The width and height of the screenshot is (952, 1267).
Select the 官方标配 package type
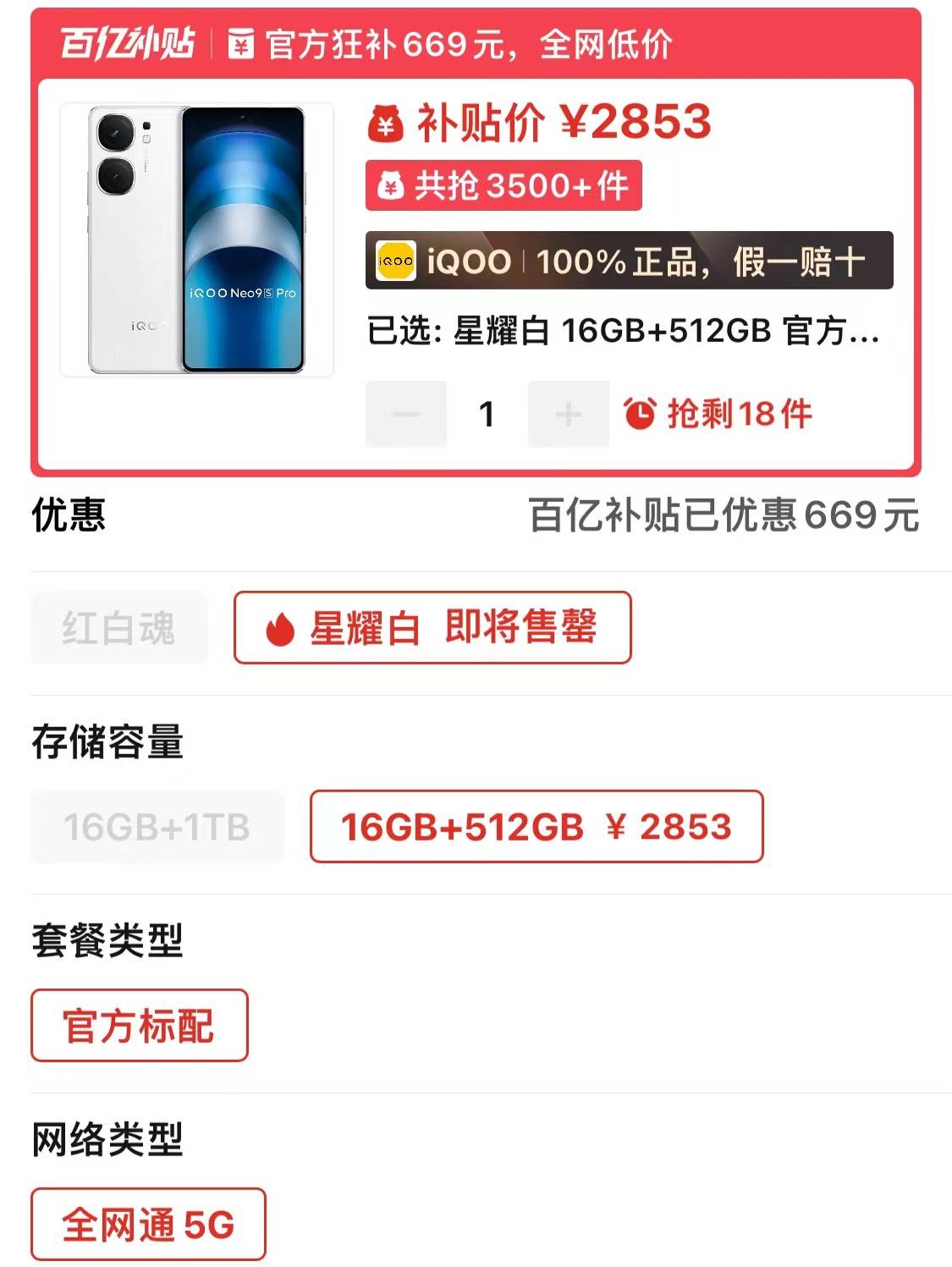pos(139,1025)
